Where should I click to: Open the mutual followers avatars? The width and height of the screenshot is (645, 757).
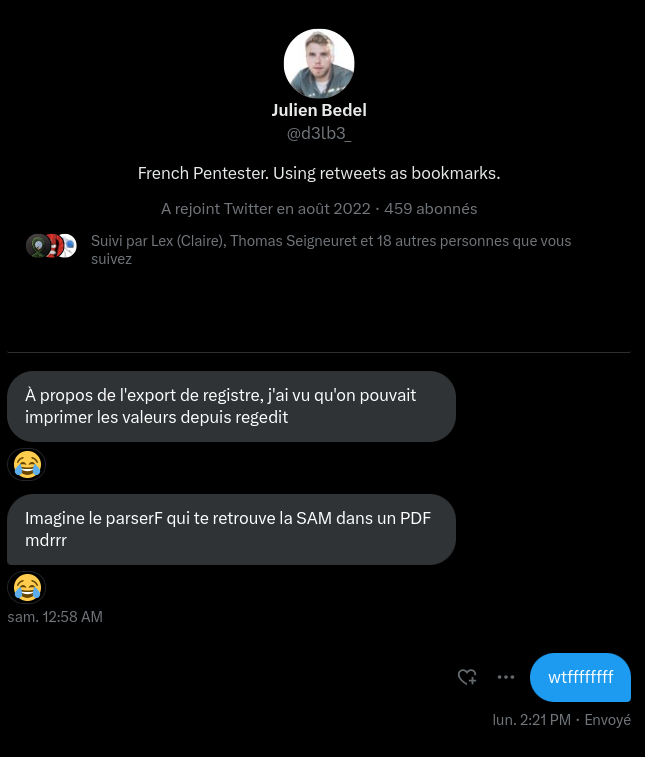[51, 246]
